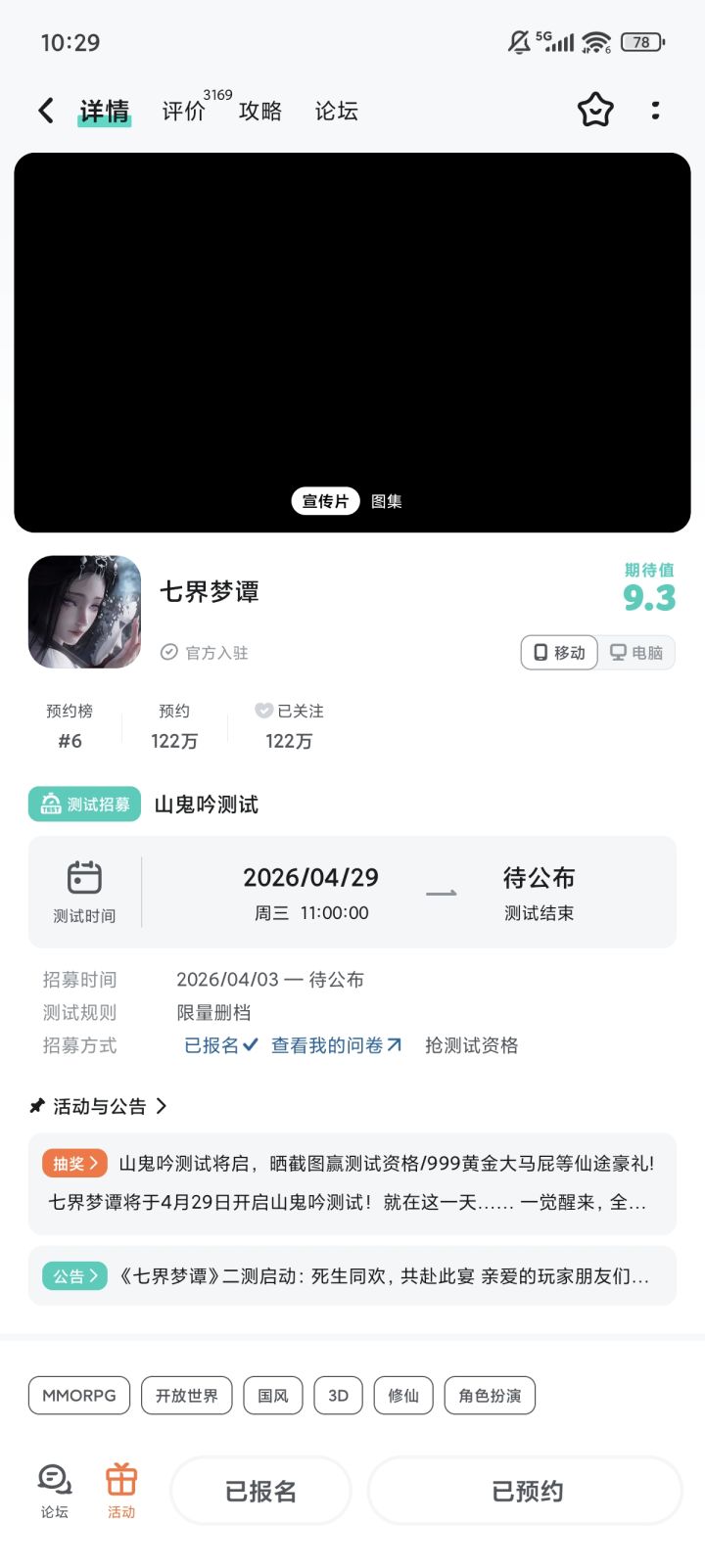Open 查看我的问卷 link
This screenshot has width=705, height=1568.
tap(336, 1045)
